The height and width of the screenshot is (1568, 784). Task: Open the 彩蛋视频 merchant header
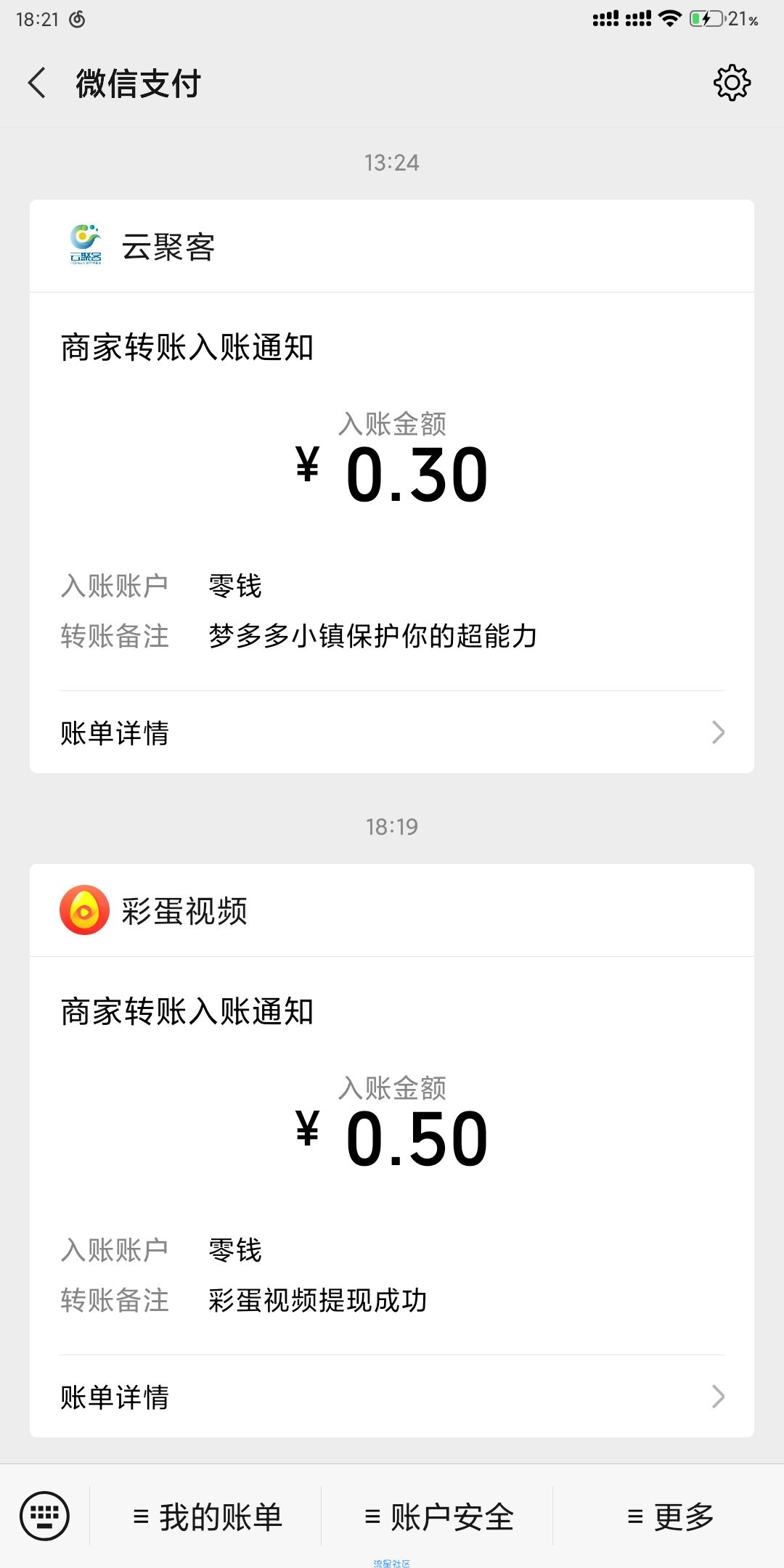click(x=392, y=910)
